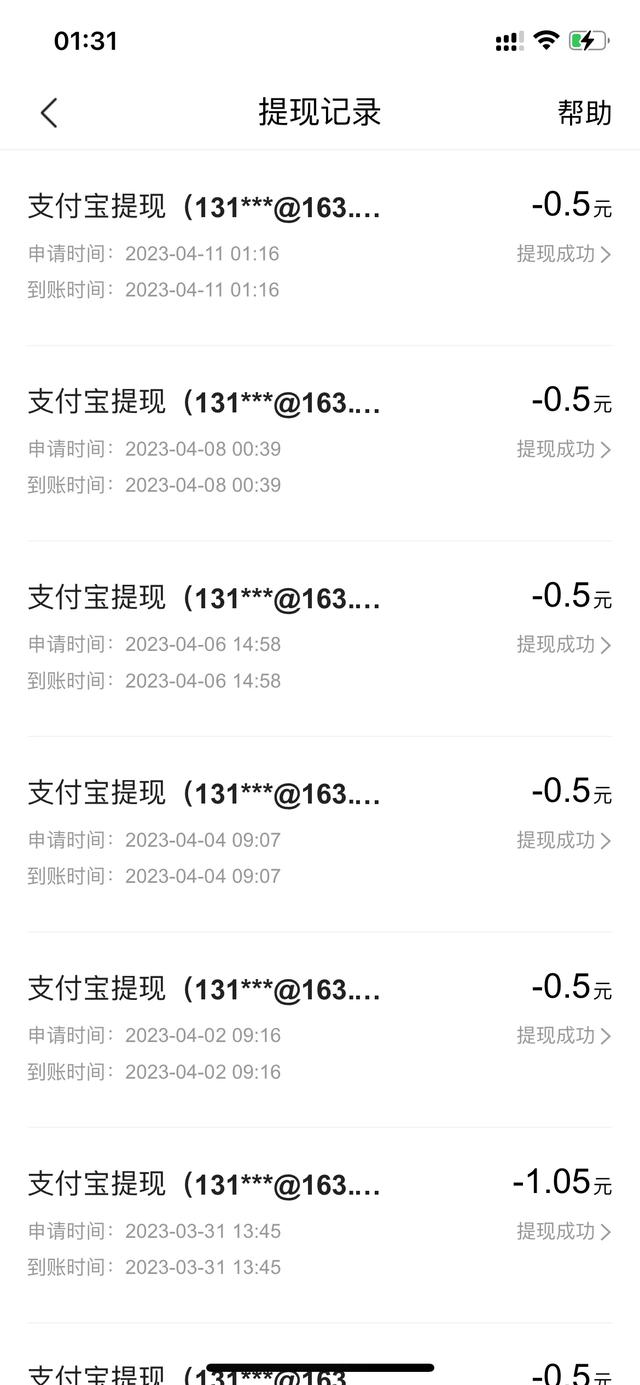
Task: Go back using the top-left arrow
Action: coord(49,112)
